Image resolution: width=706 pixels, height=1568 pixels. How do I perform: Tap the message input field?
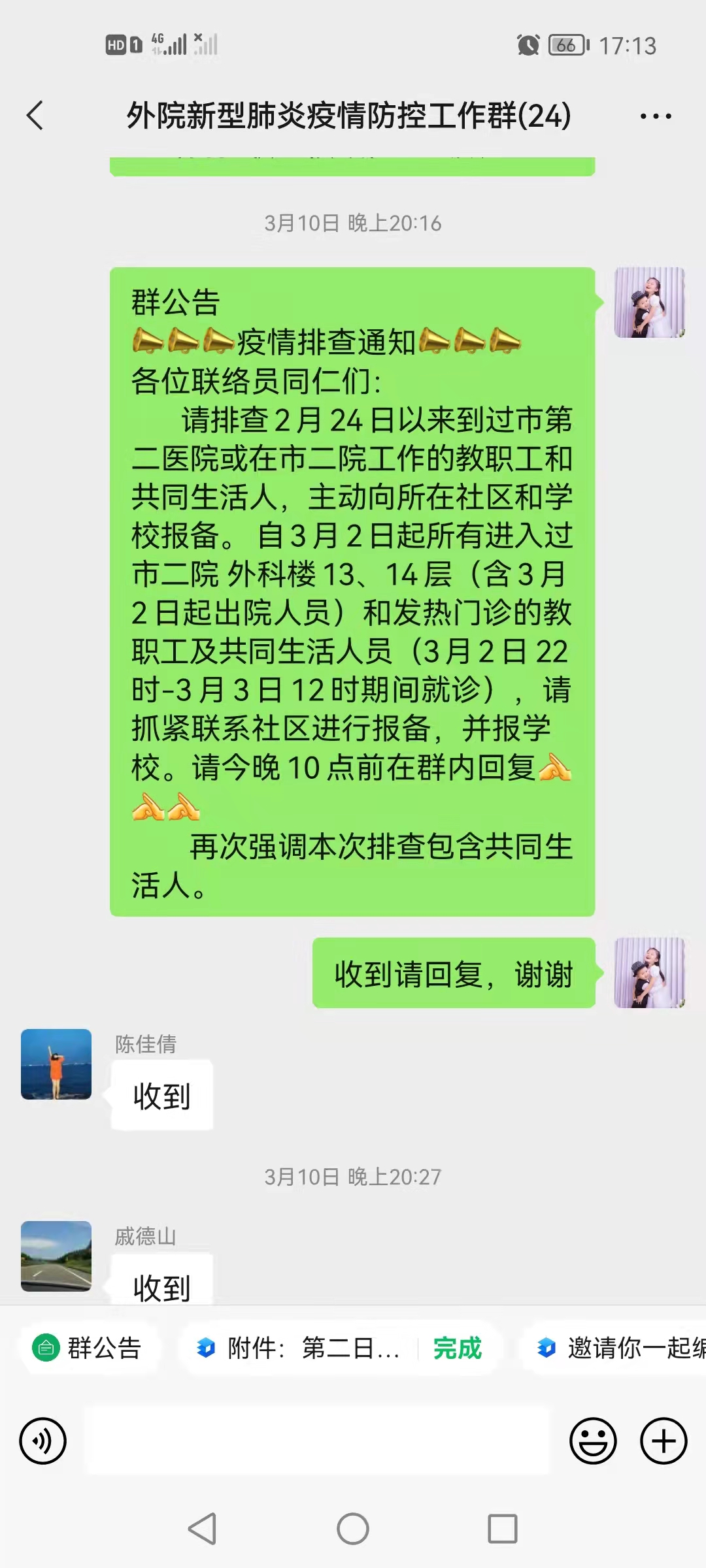(x=317, y=1441)
